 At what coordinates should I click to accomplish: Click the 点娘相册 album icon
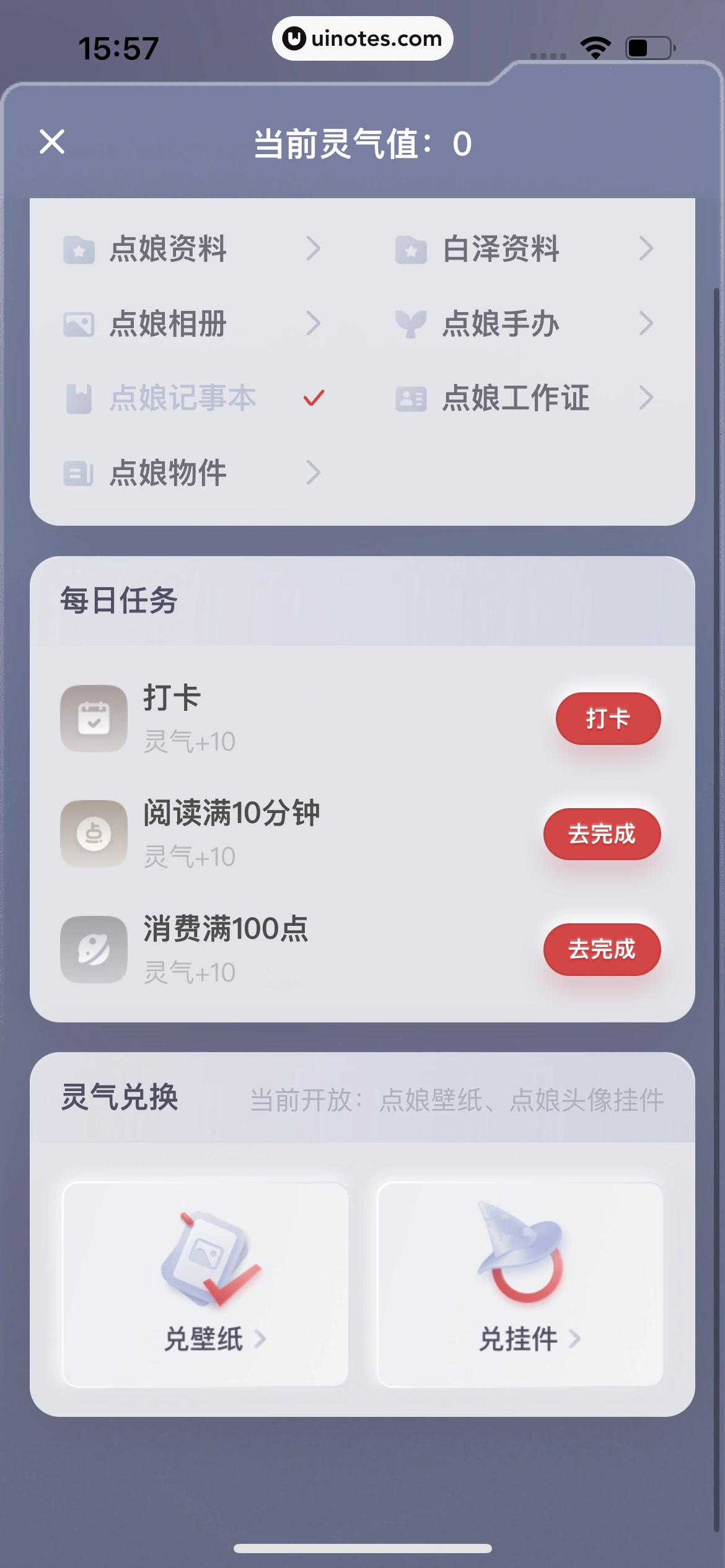78,324
